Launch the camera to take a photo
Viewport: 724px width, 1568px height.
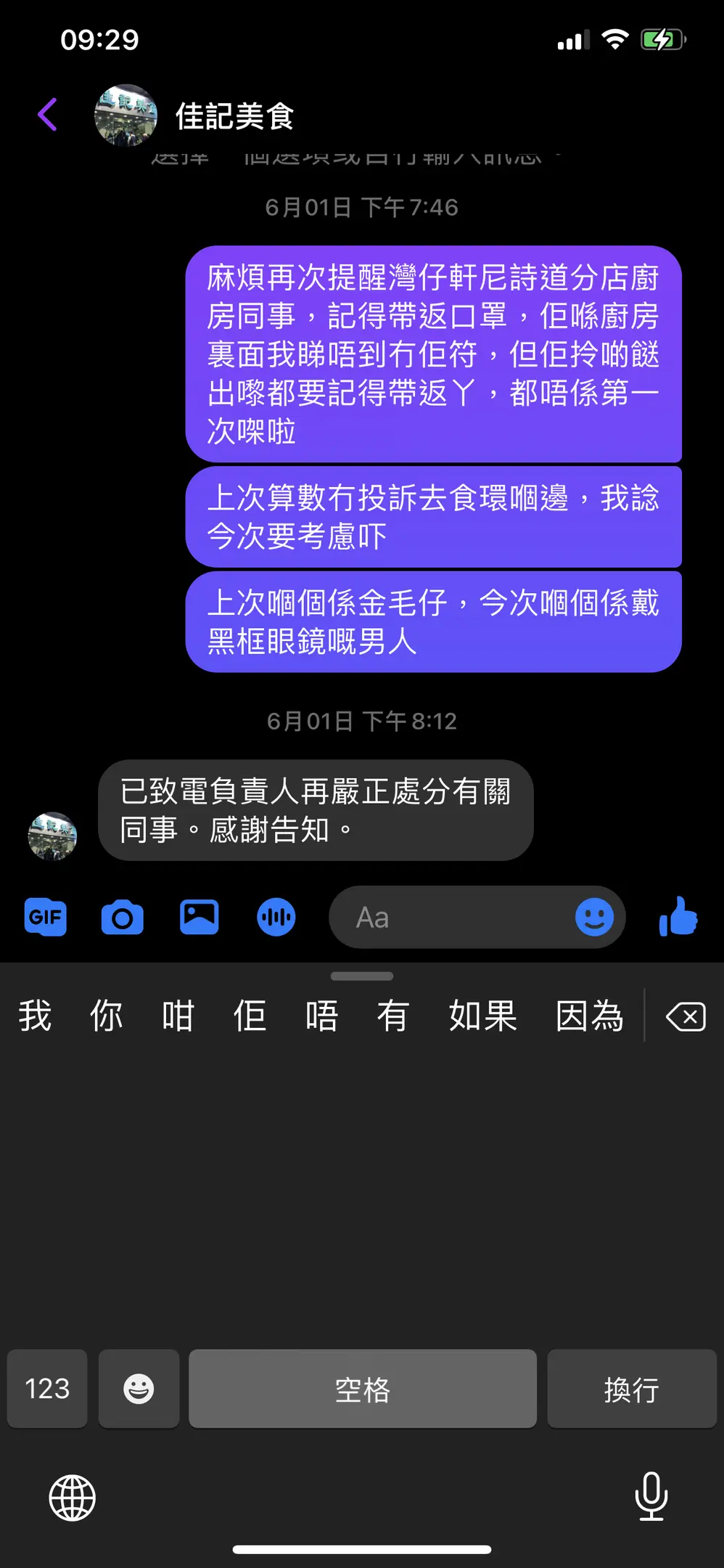pyautogui.click(x=122, y=918)
